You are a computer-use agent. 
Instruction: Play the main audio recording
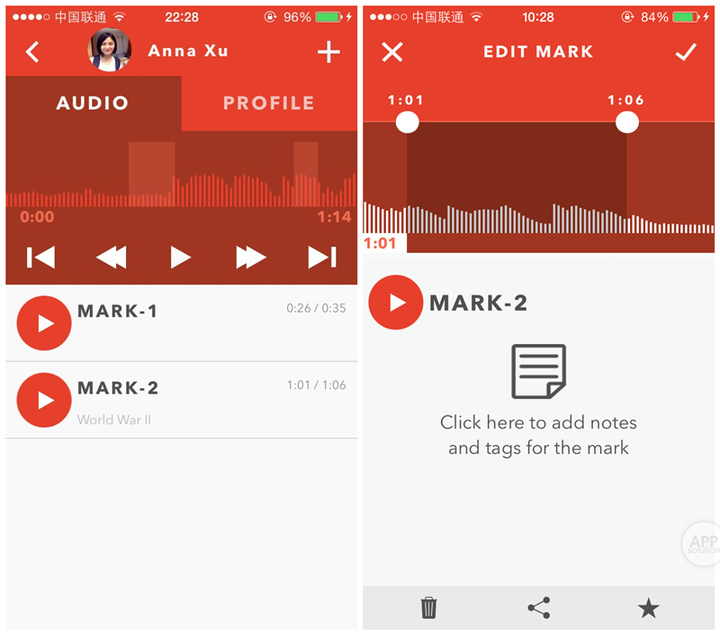180,257
